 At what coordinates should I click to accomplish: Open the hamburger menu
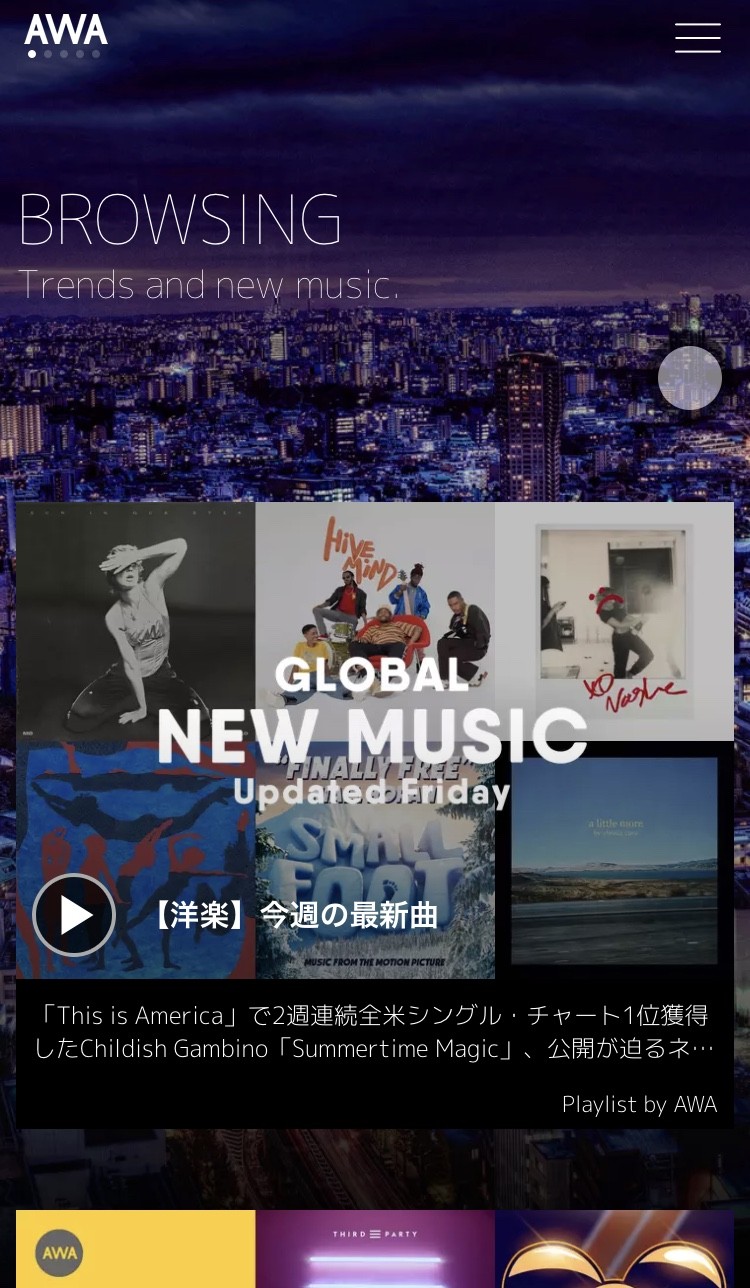[x=697, y=38]
